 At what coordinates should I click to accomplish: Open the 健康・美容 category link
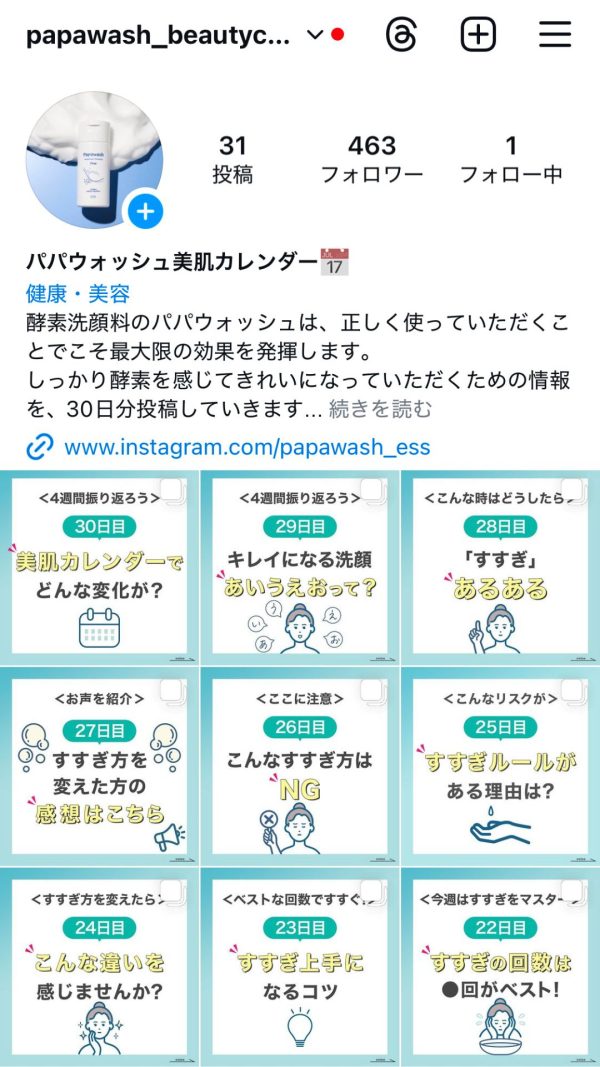78,294
